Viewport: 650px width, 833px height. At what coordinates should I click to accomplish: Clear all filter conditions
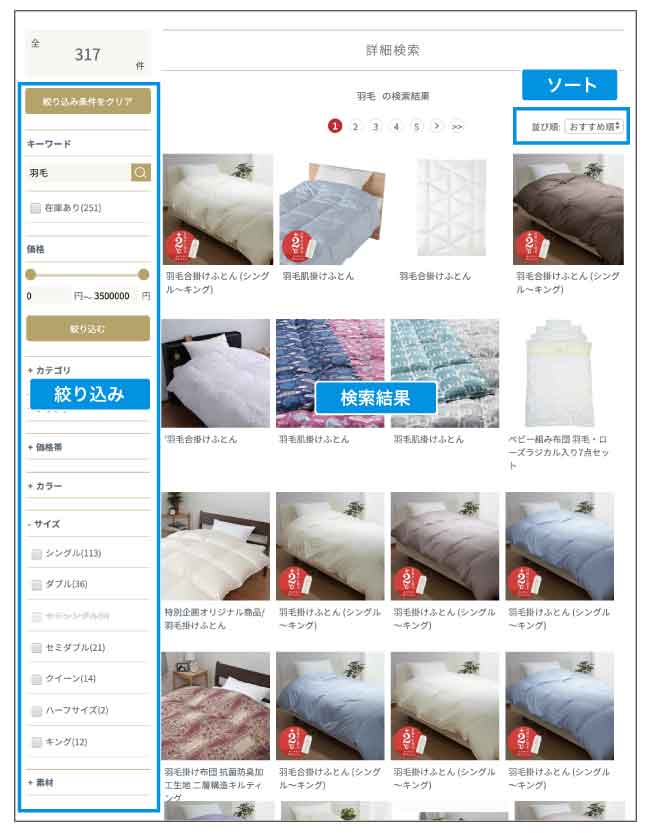tap(88, 101)
